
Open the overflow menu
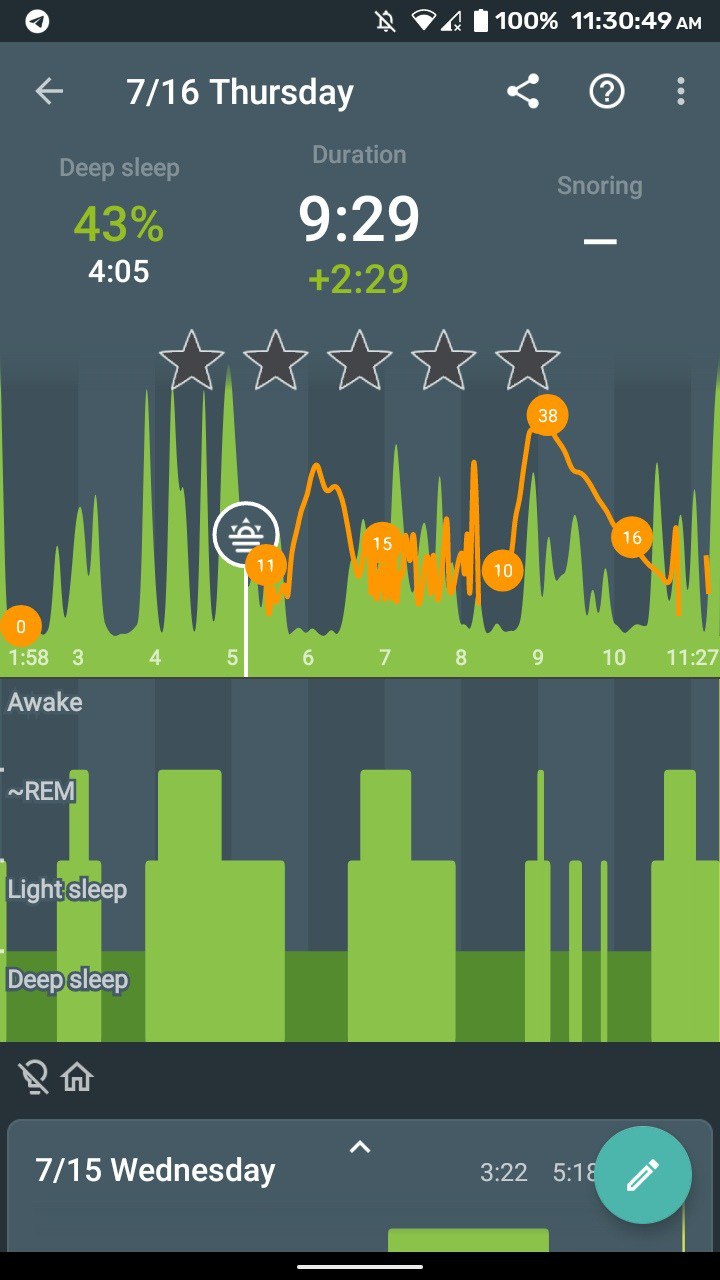click(x=681, y=92)
